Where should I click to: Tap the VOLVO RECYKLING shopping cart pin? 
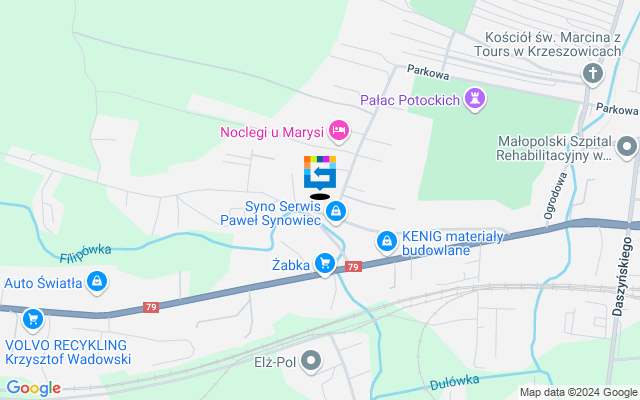[32, 319]
